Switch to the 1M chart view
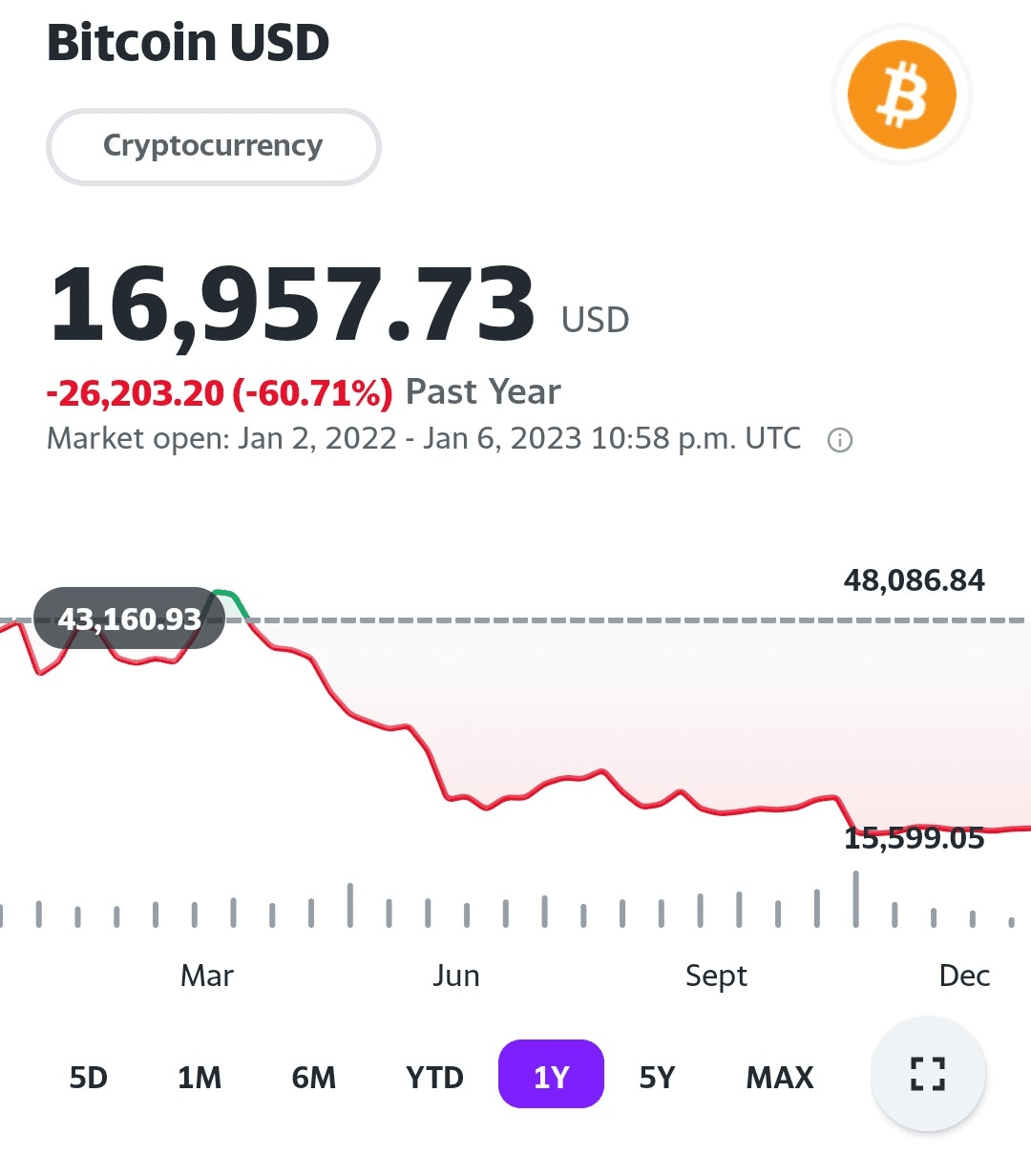 200,1077
